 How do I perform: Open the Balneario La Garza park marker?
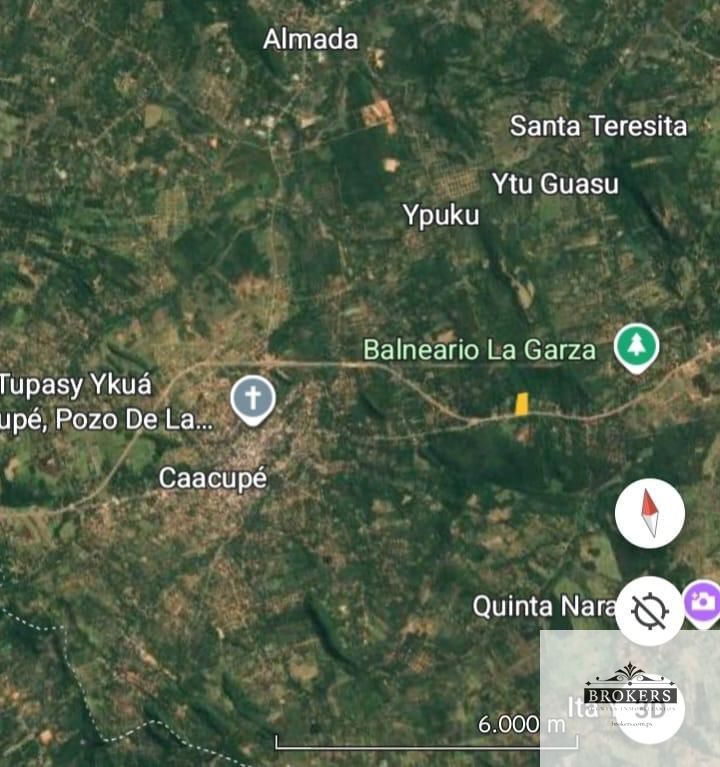pyautogui.click(x=636, y=347)
